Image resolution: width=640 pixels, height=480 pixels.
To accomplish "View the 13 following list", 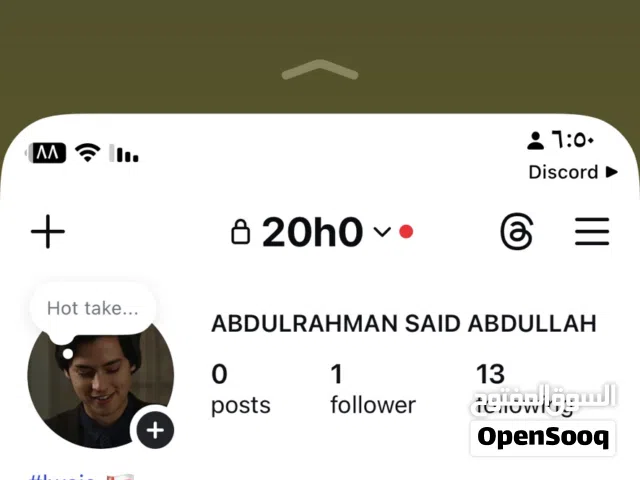I will pos(510,388).
